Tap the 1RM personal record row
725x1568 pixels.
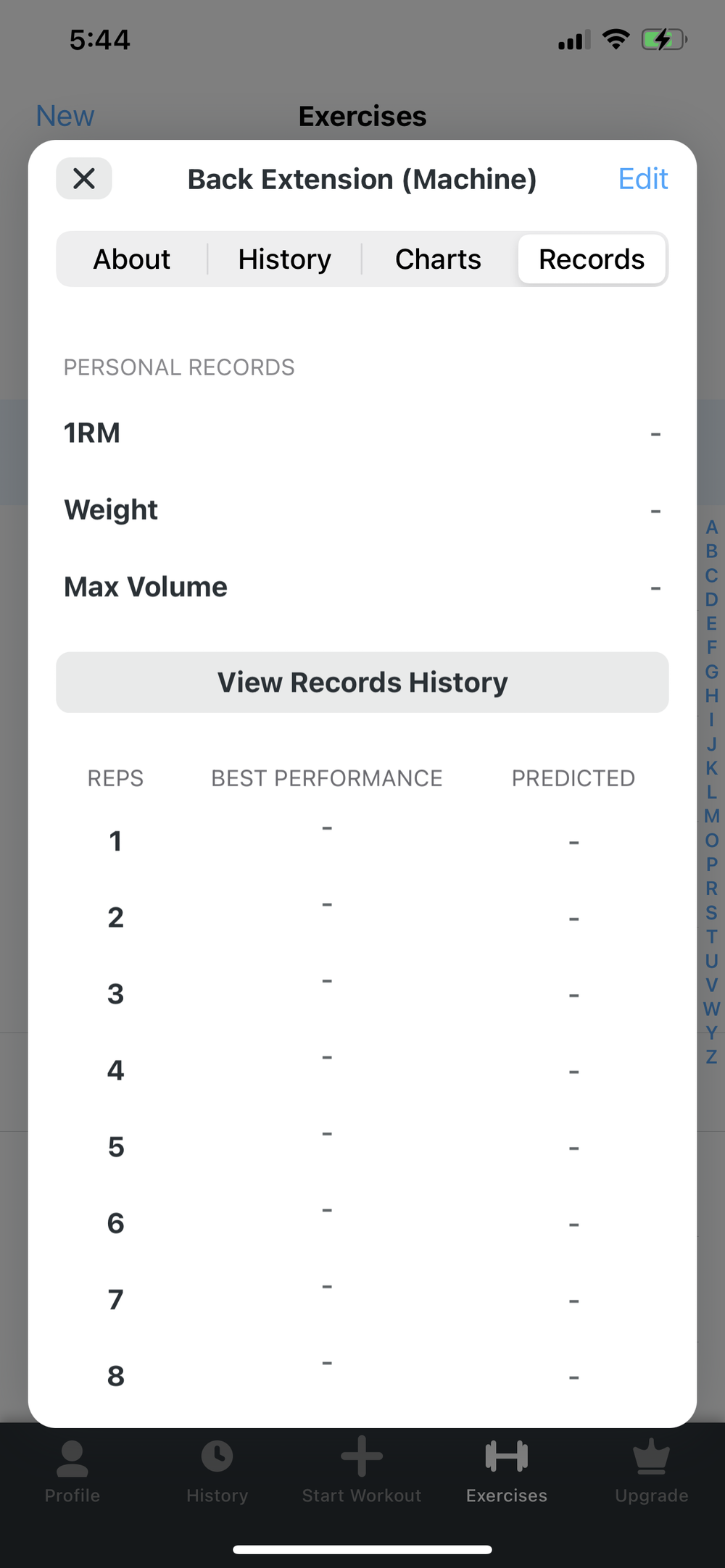click(x=362, y=433)
